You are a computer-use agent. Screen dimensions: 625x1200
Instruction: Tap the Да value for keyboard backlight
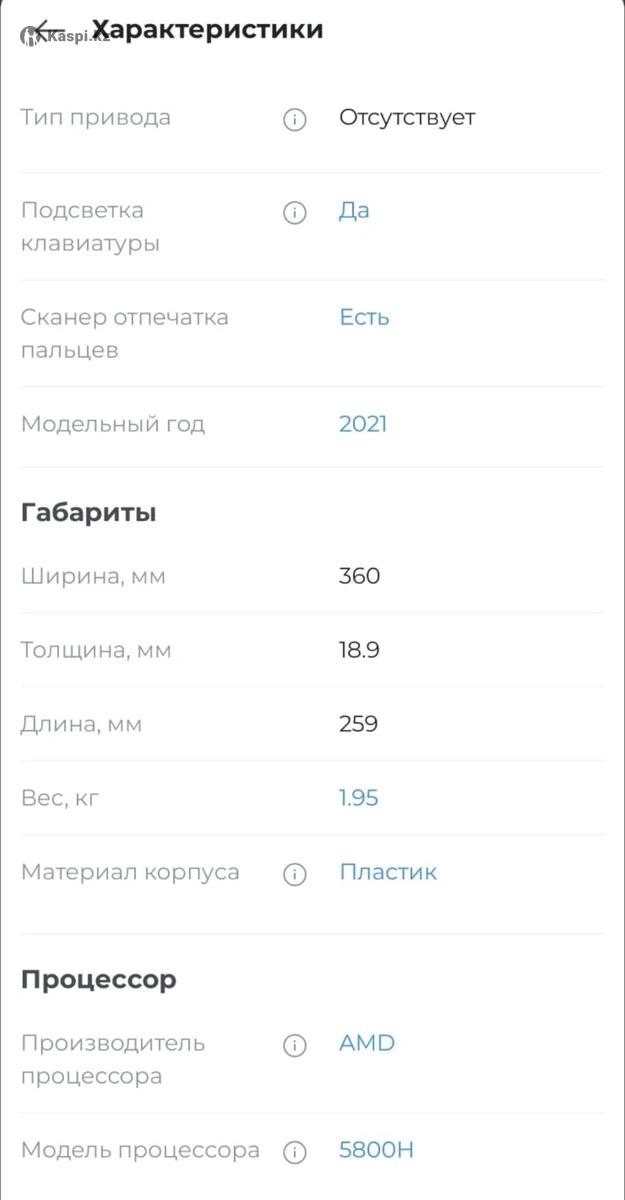[x=354, y=211]
